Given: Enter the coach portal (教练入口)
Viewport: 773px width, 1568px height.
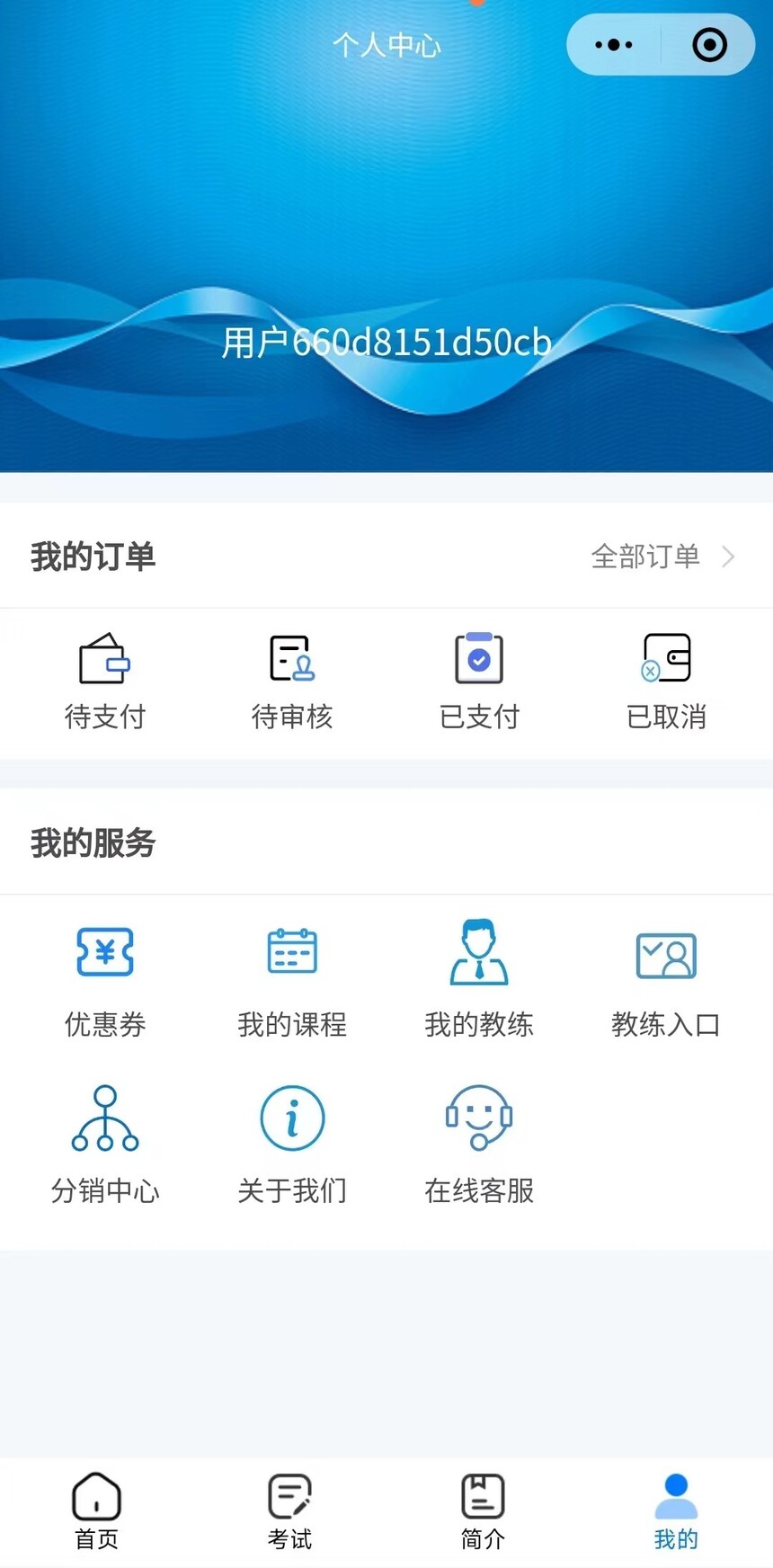Looking at the screenshot, I should coord(666,977).
